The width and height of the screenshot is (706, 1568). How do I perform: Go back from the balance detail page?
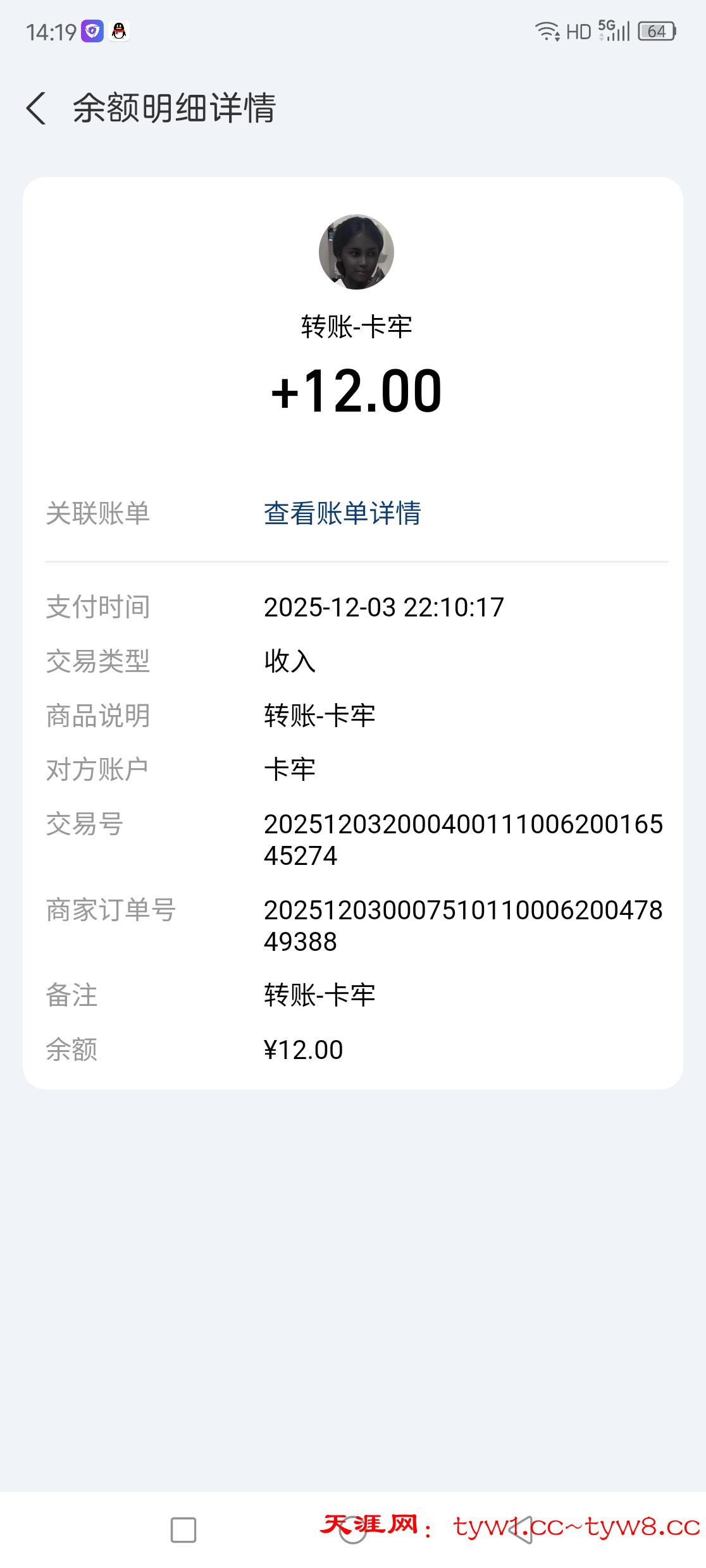pos(37,108)
